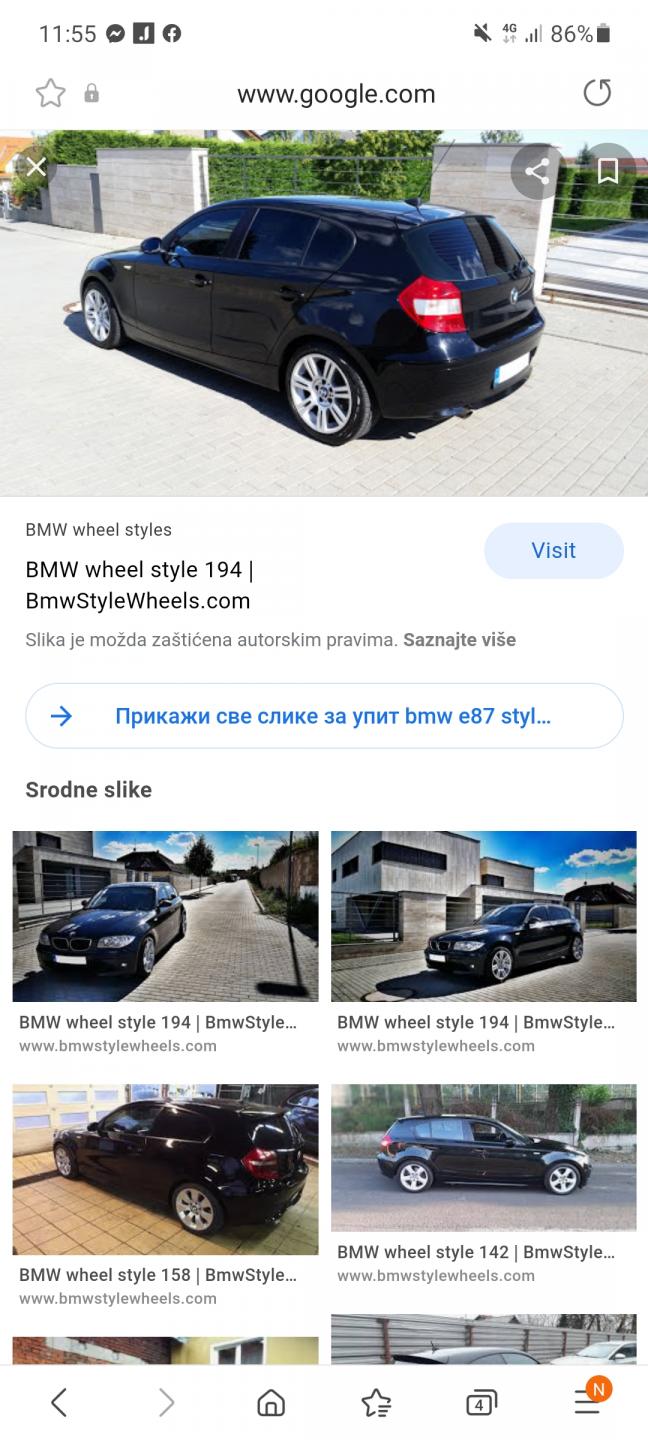Image resolution: width=648 pixels, height=1440 pixels.
Task: Open BMW wheel style 142 related image
Action: click(483, 1158)
